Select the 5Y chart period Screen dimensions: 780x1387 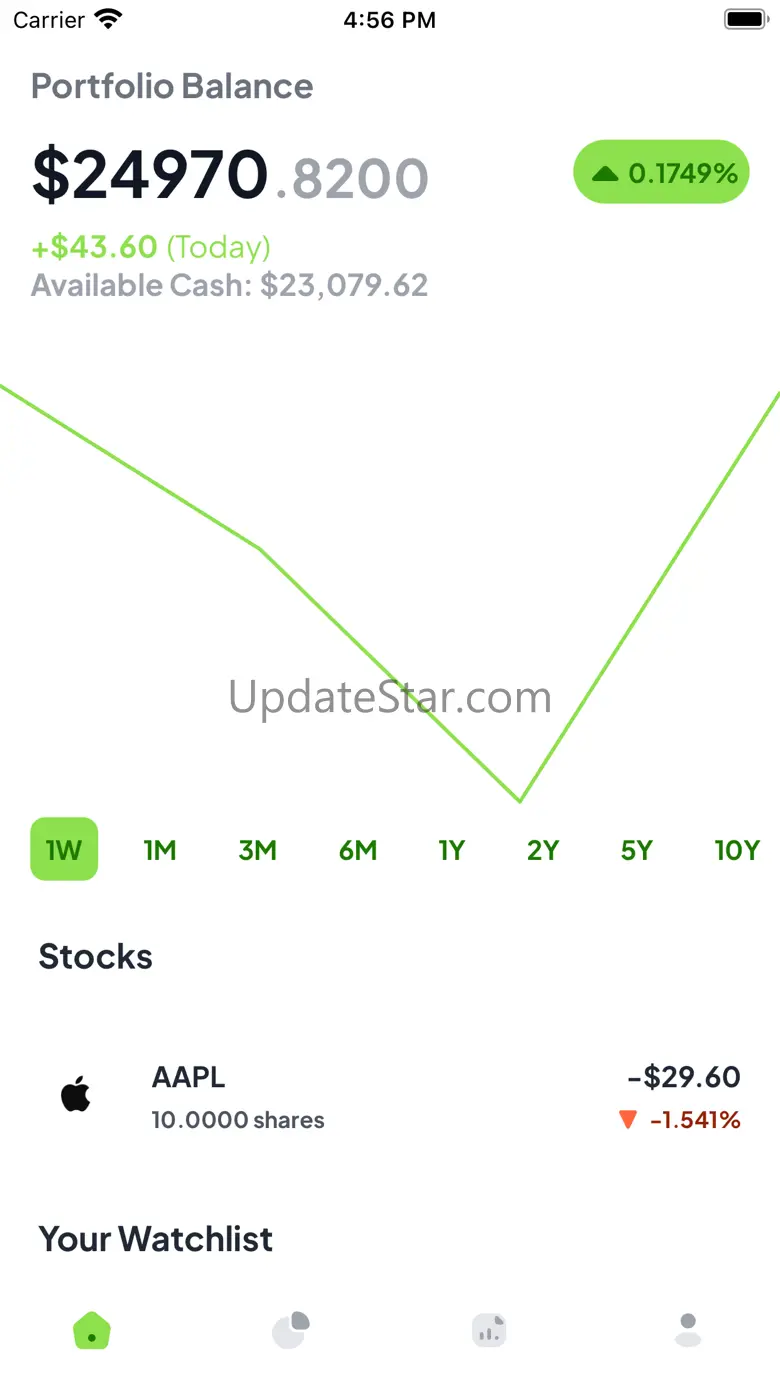(637, 850)
